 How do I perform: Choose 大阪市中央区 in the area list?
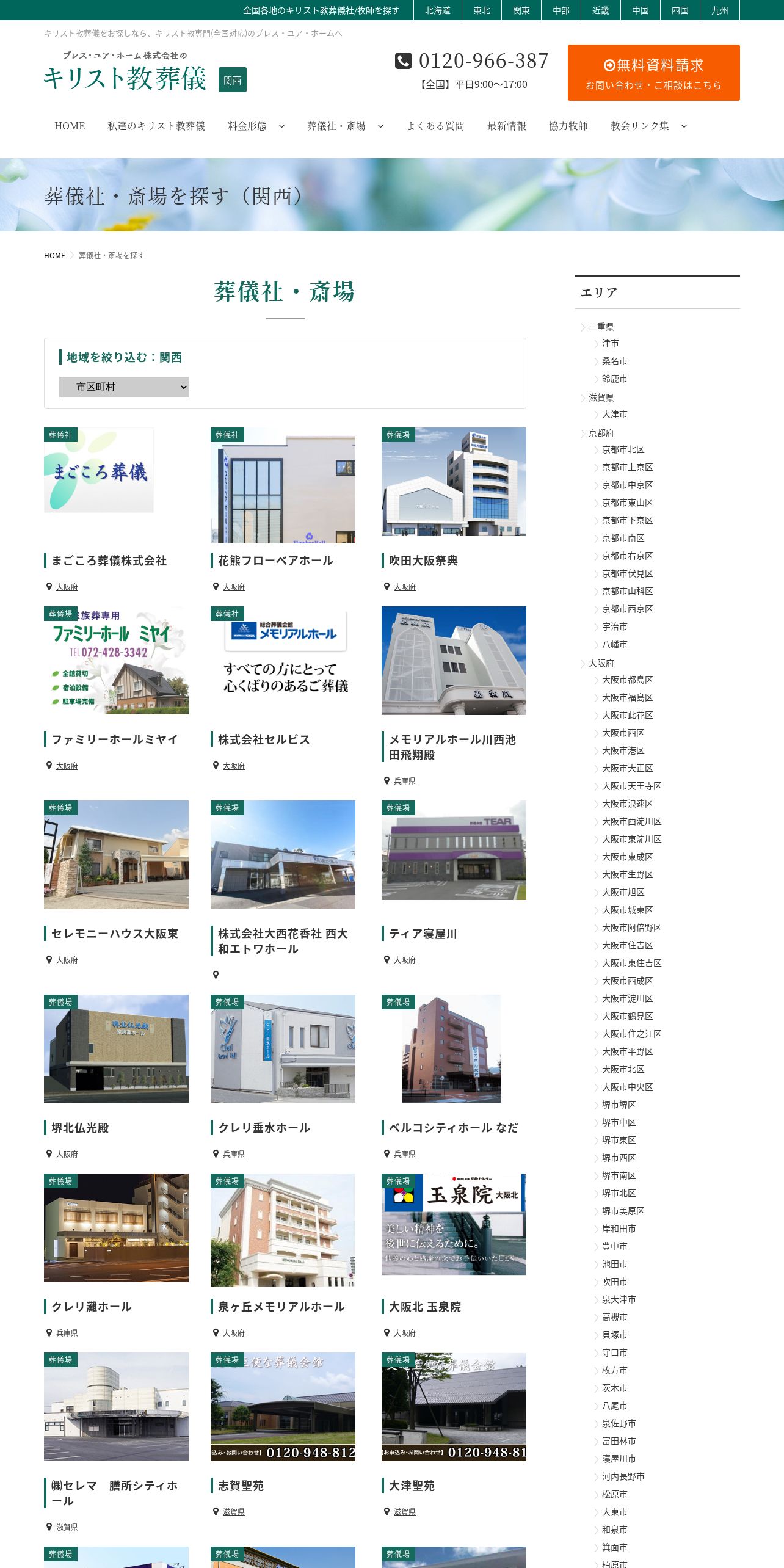click(x=627, y=1087)
